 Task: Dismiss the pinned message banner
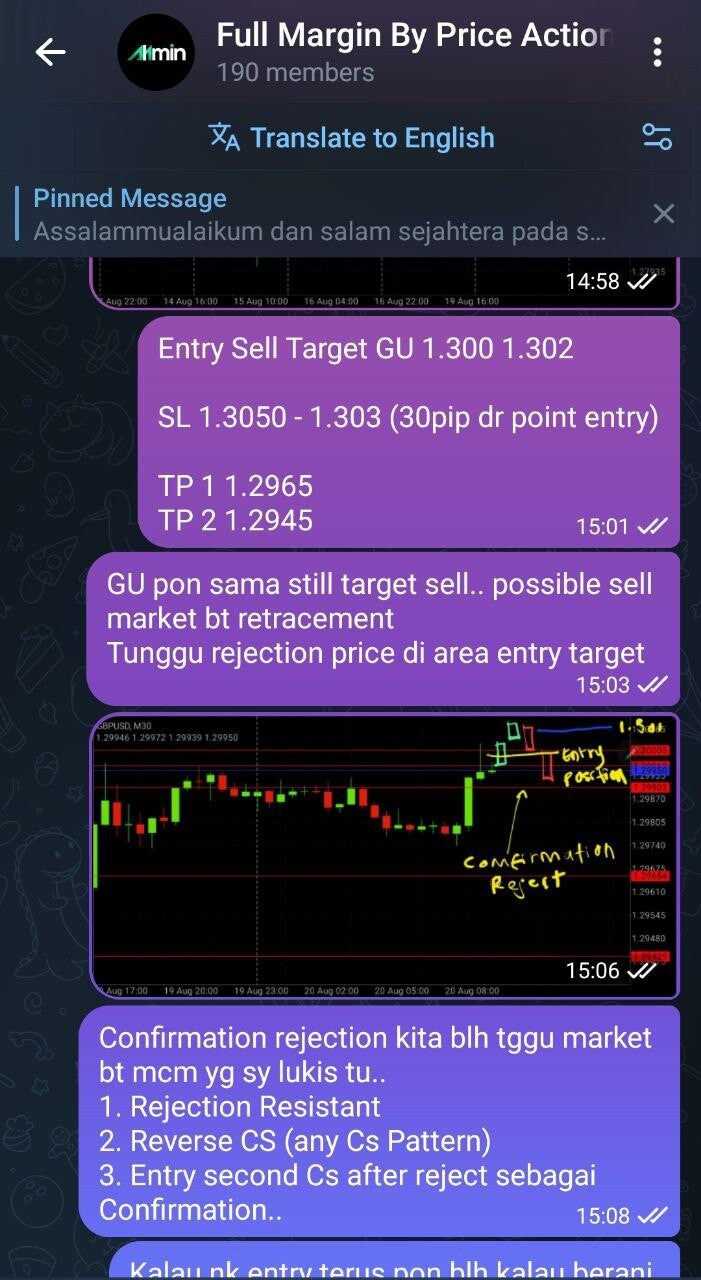[663, 213]
